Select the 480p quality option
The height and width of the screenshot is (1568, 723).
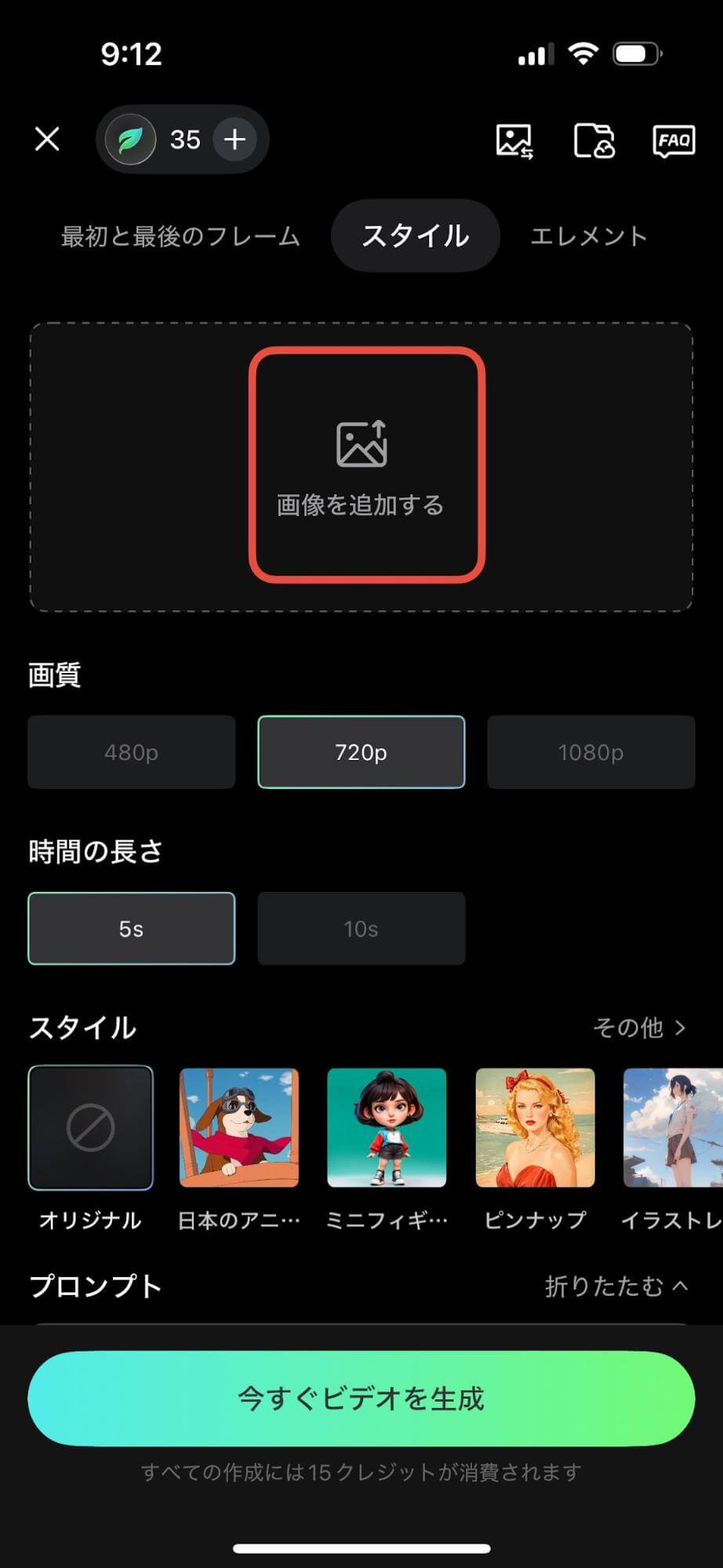click(x=131, y=751)
